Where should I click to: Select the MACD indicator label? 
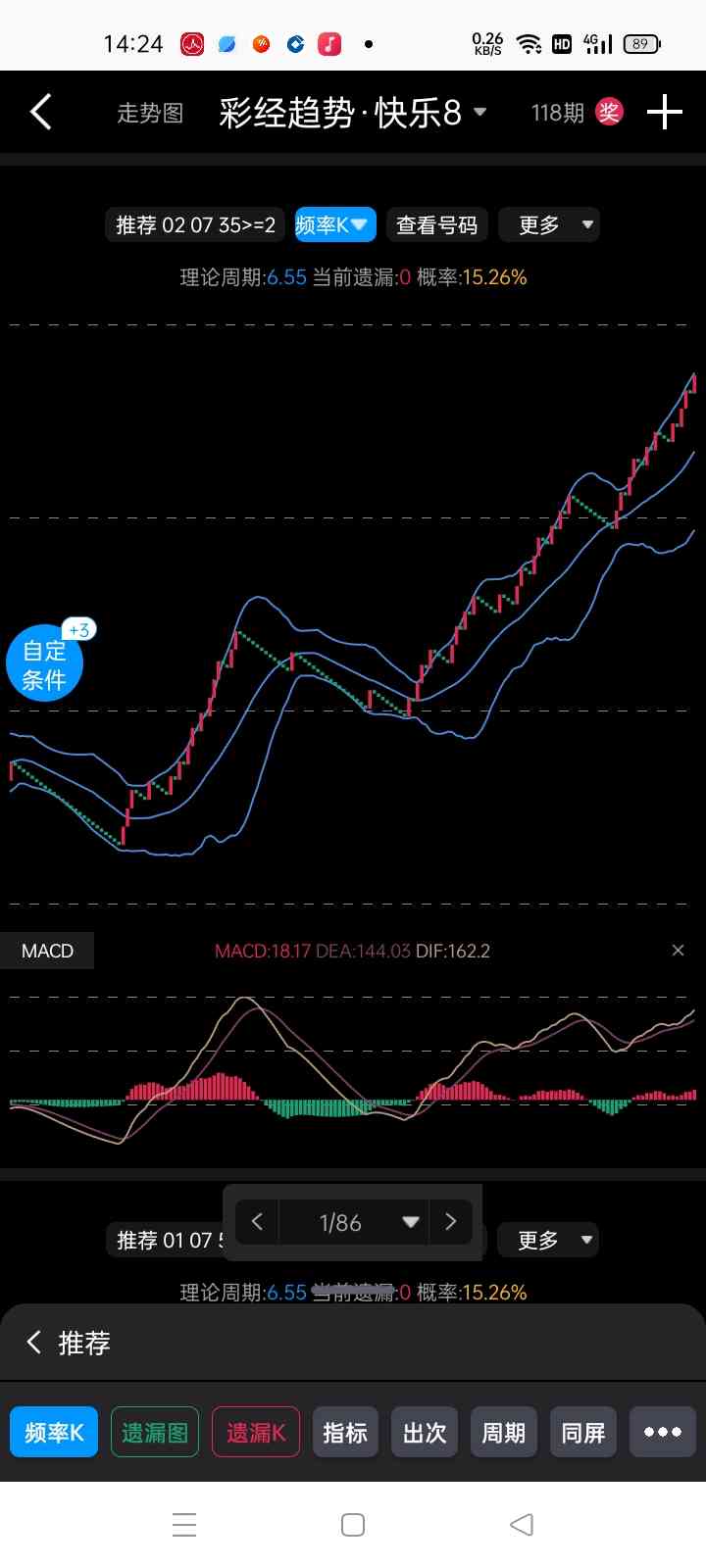47,951
